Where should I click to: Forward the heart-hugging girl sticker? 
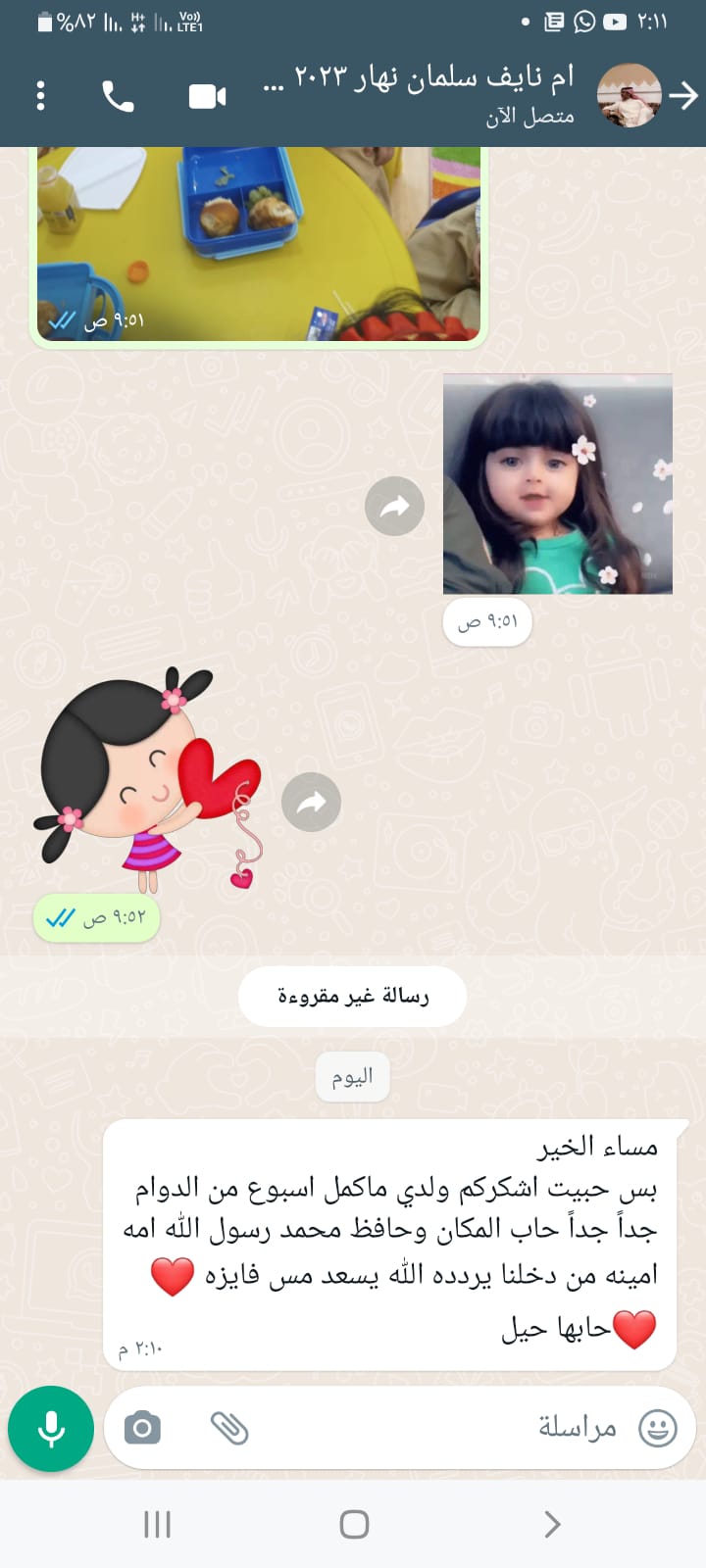[x=311, y=803]
